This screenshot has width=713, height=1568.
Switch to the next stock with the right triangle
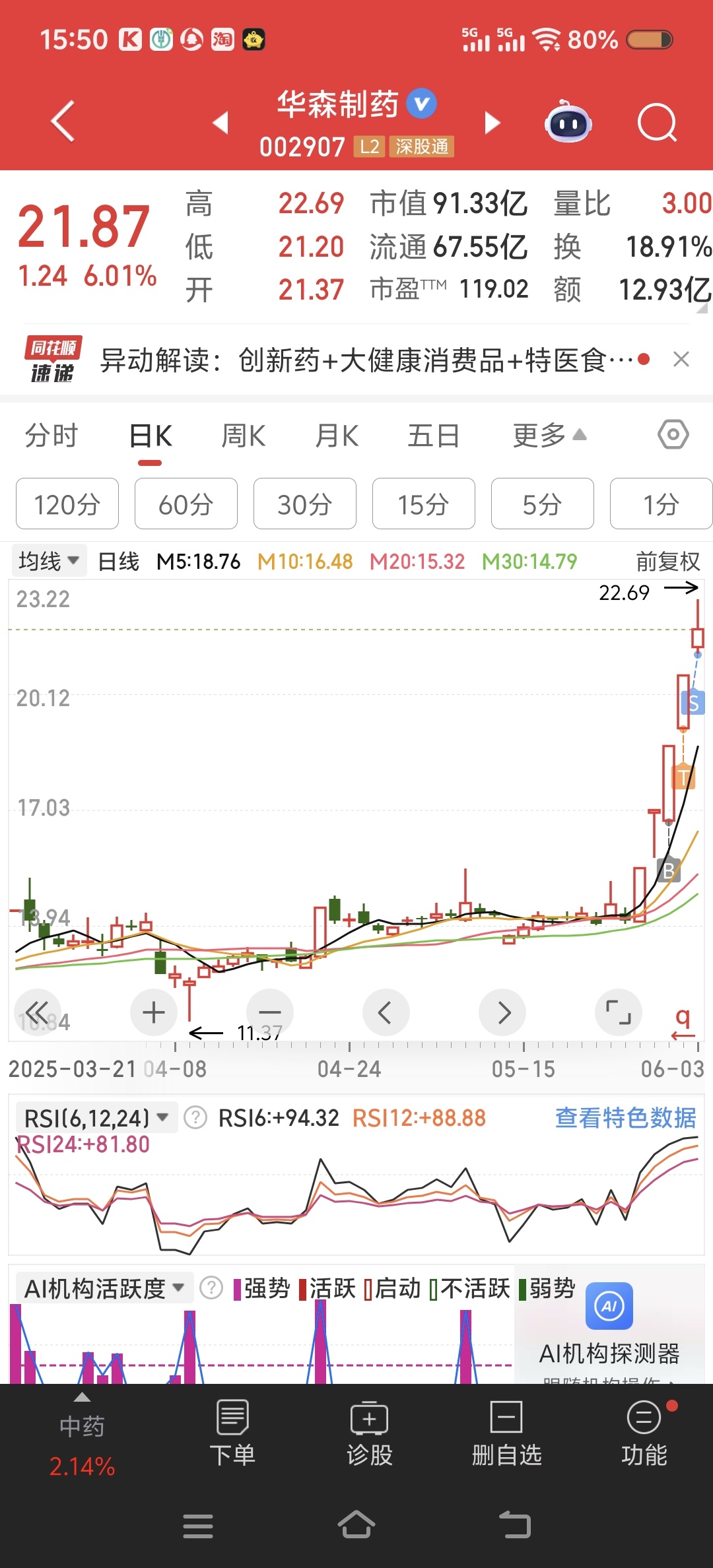492,123
